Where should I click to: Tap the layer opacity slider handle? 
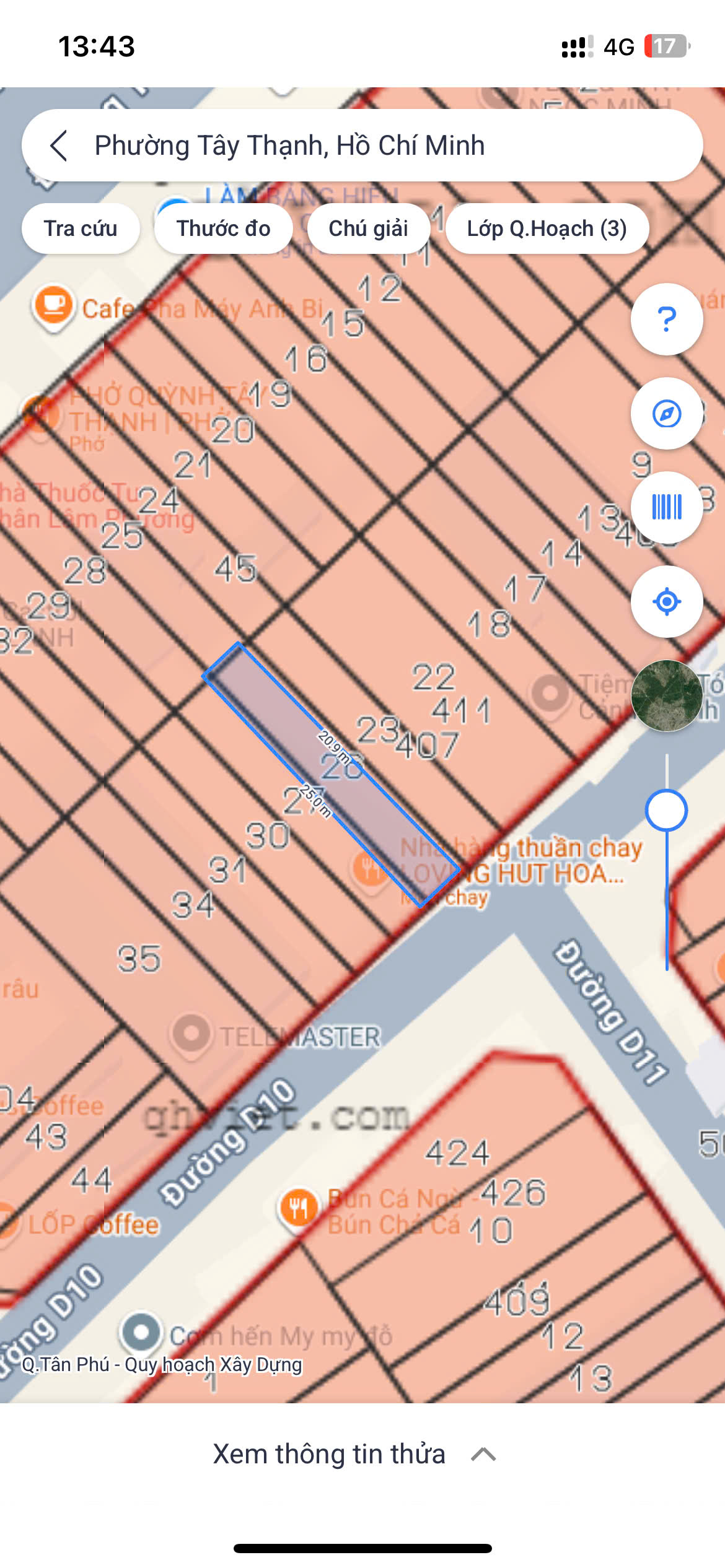coord(666,811)
